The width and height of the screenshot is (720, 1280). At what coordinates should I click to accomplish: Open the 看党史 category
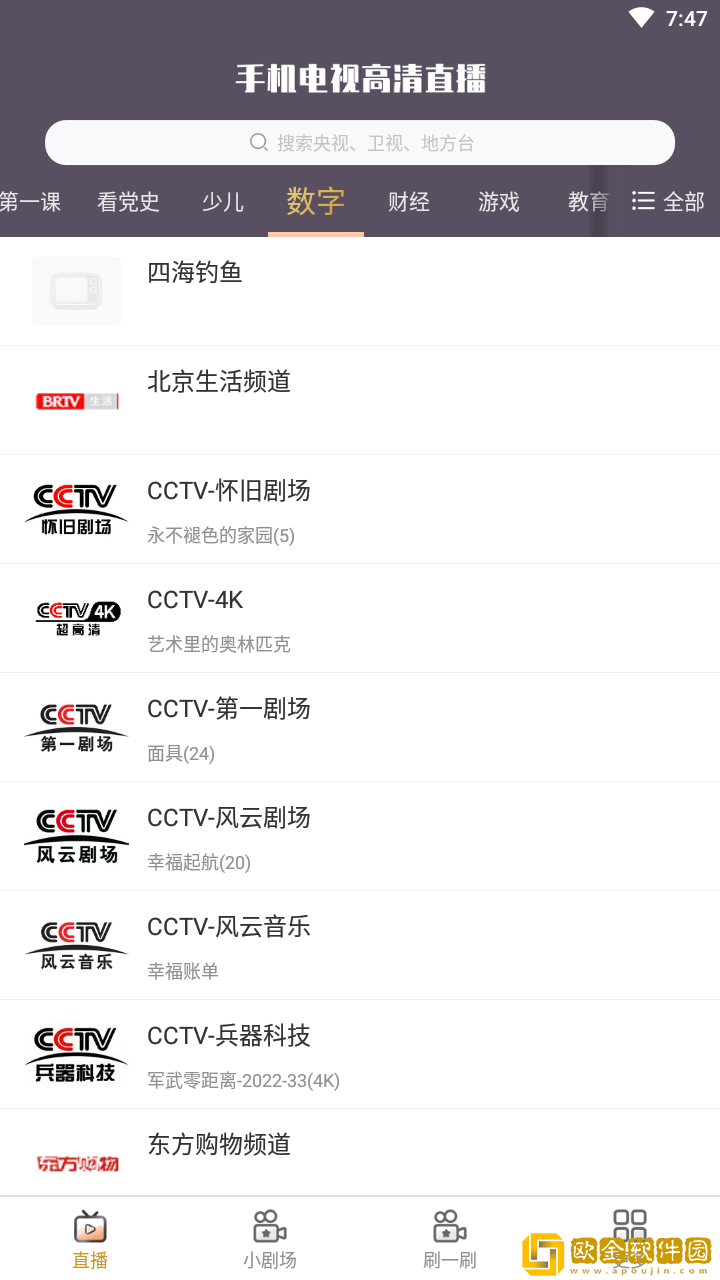click(128, 201)
